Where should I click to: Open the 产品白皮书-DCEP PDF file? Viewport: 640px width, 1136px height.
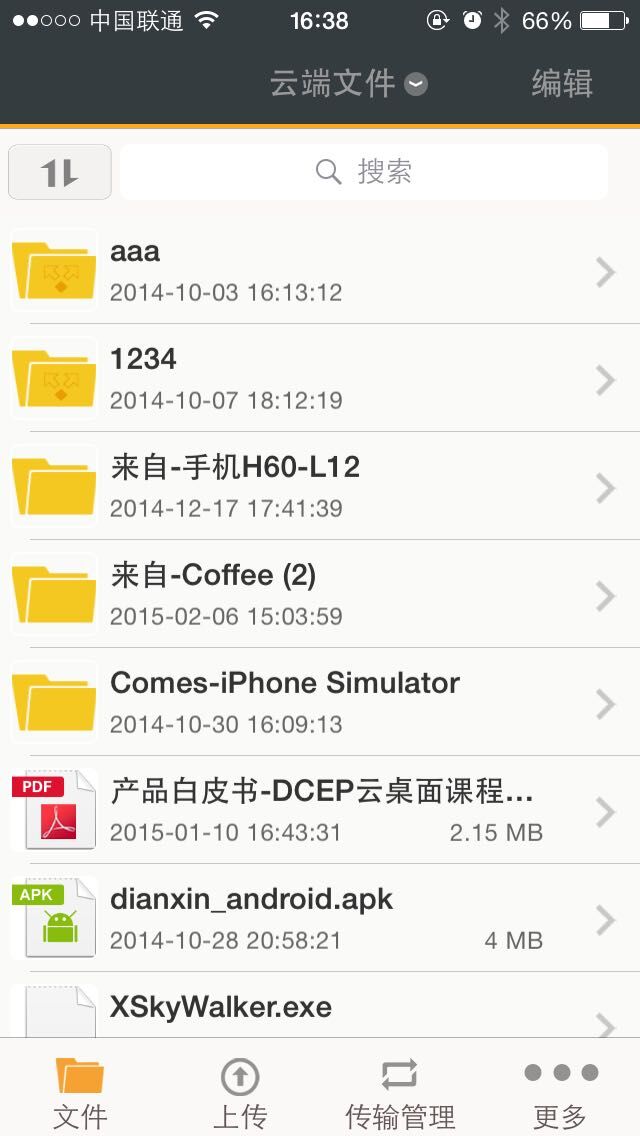(320, 810)
